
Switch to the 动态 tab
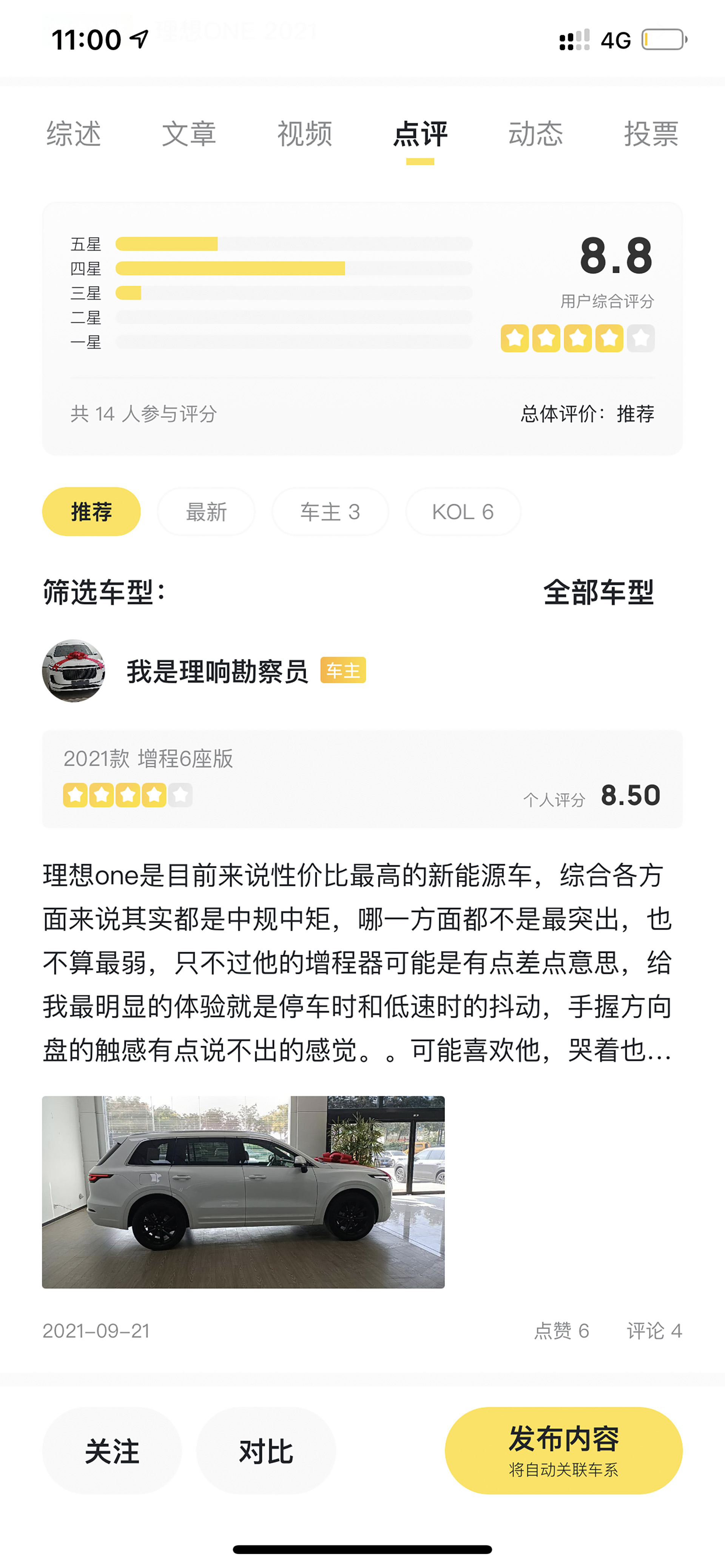click(x=535, y=133)
